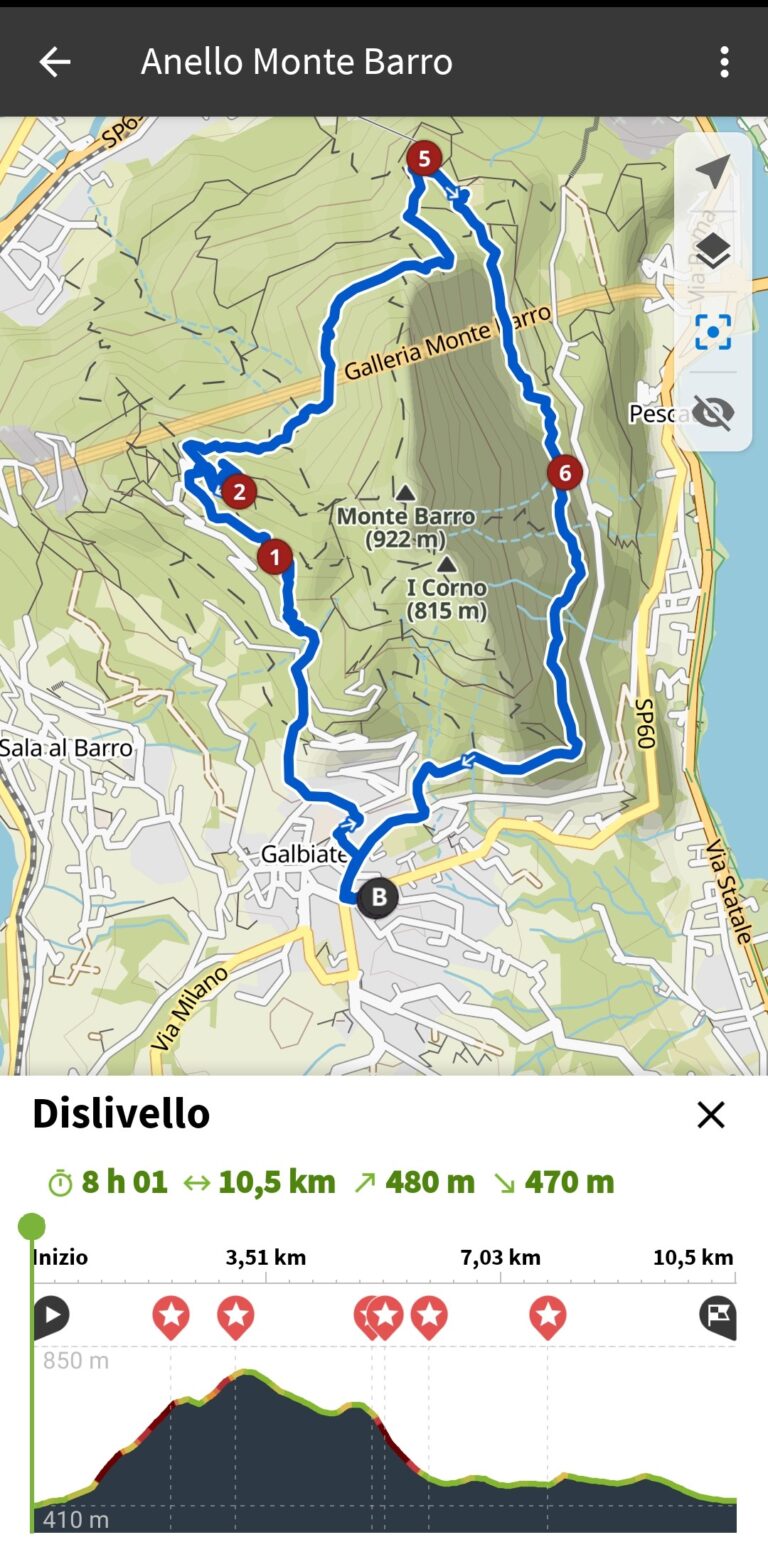This screenshot has width=768, height=1547.
Task: Close the Dislivello elevation panel
Action: coord(711,1114)
